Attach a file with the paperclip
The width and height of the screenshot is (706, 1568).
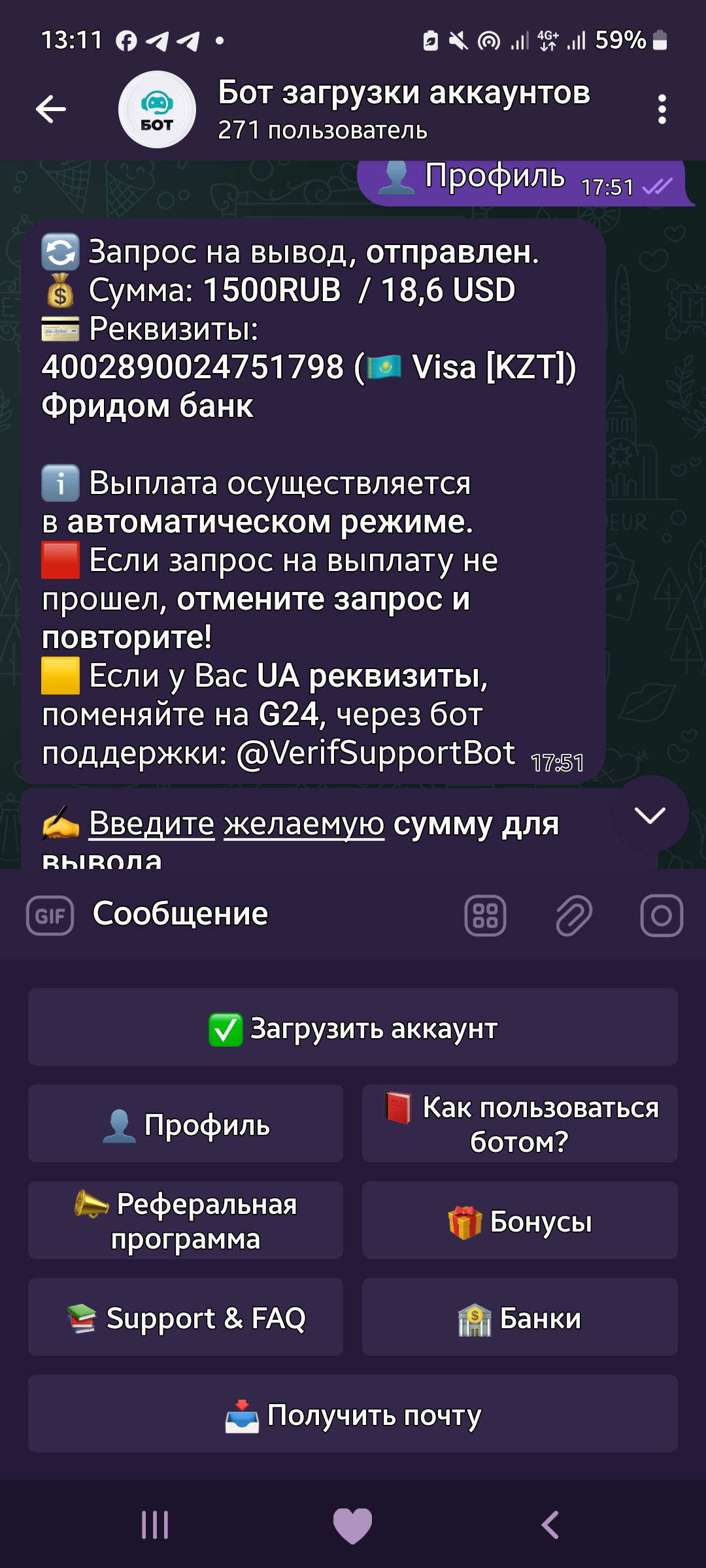pos(573,915)
